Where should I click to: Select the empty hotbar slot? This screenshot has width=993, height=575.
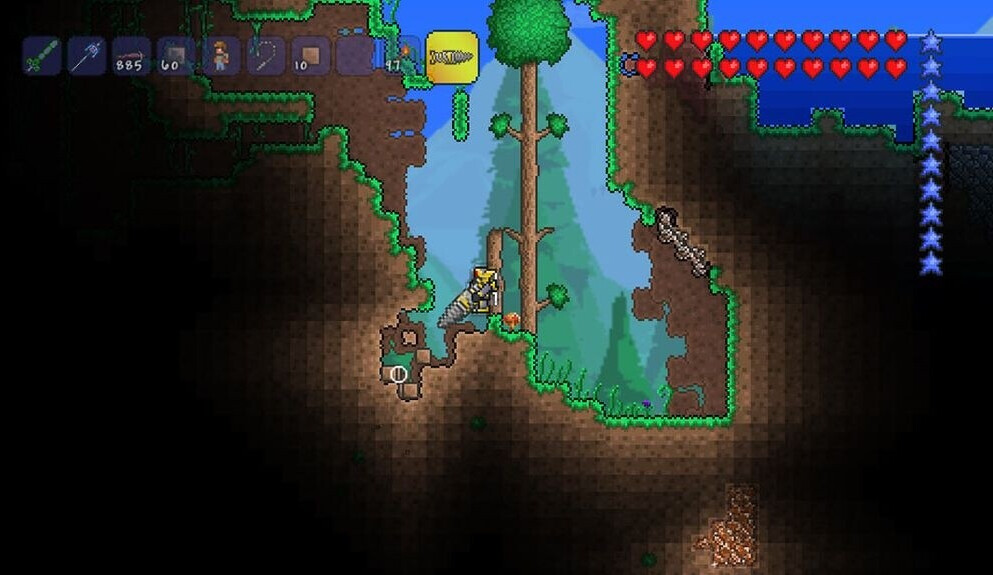click(x=355, y=56)
